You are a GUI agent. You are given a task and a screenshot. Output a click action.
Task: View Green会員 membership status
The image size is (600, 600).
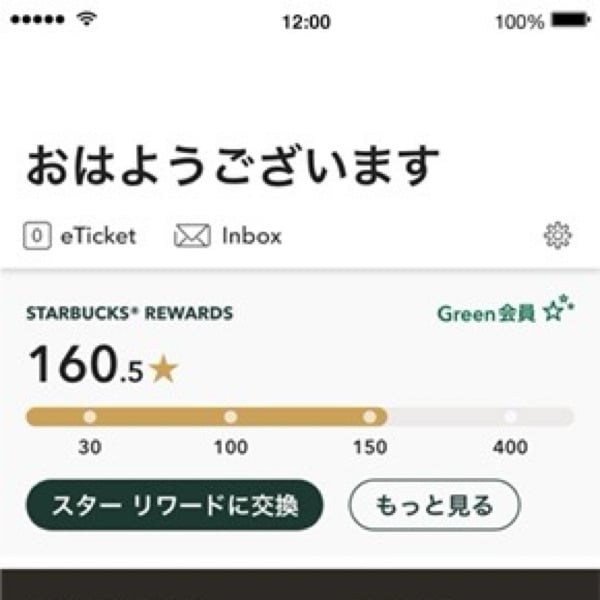[x=505, y=313]
